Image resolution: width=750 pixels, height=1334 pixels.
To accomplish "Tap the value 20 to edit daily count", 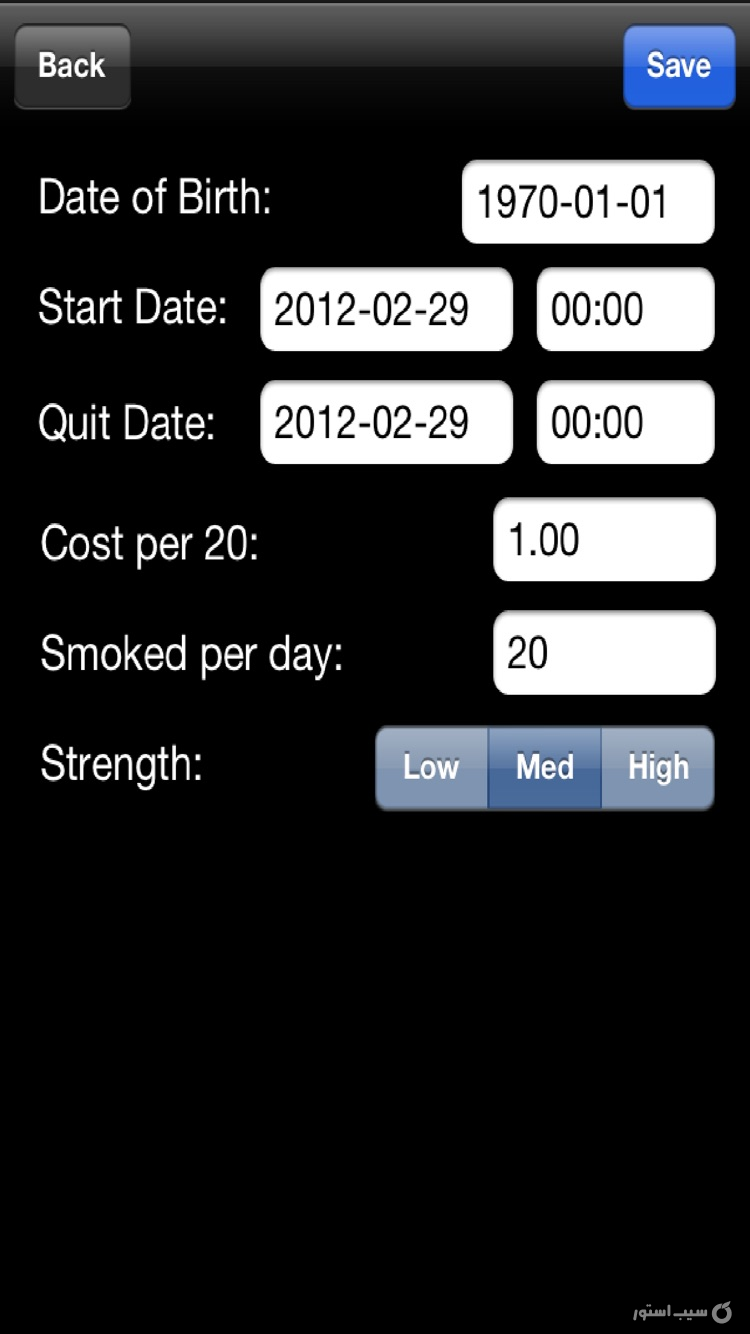I will pyautogui.click(x=603, y=653).
